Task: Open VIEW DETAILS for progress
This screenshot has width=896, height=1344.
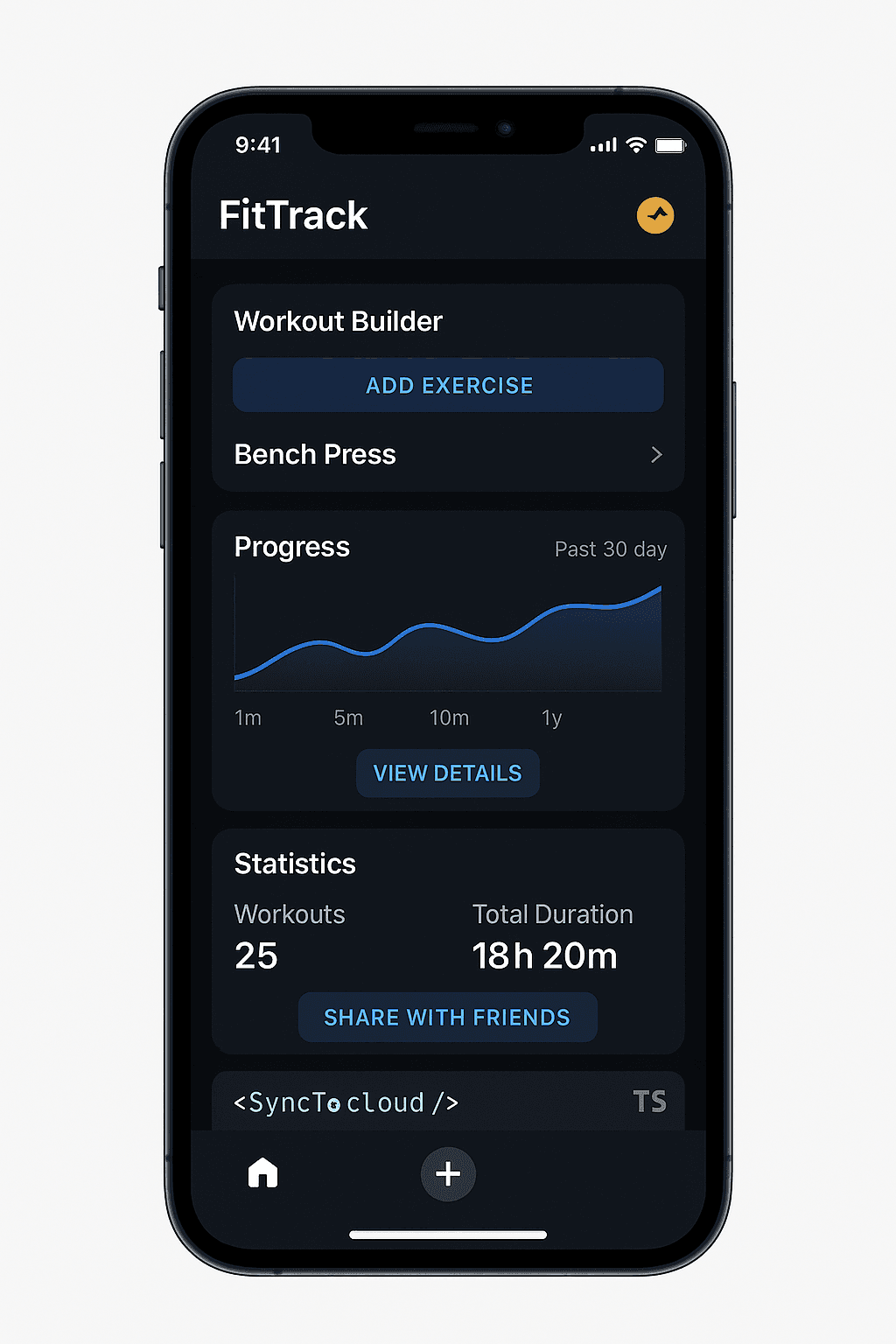Action: (447, 773)
